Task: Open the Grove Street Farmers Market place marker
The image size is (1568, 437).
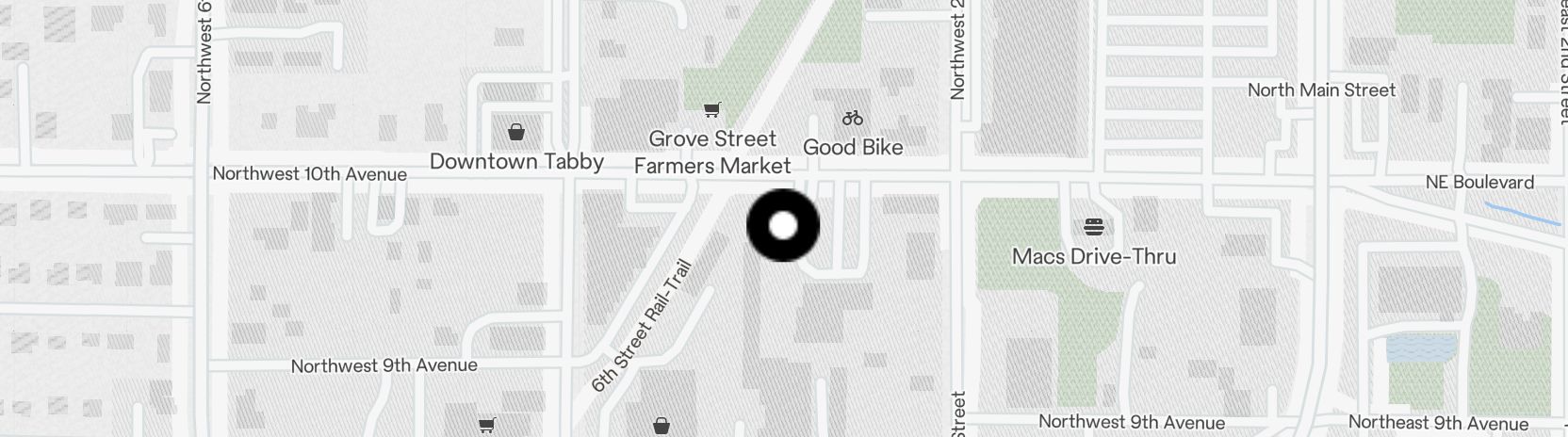Action: tap(712, 111)
